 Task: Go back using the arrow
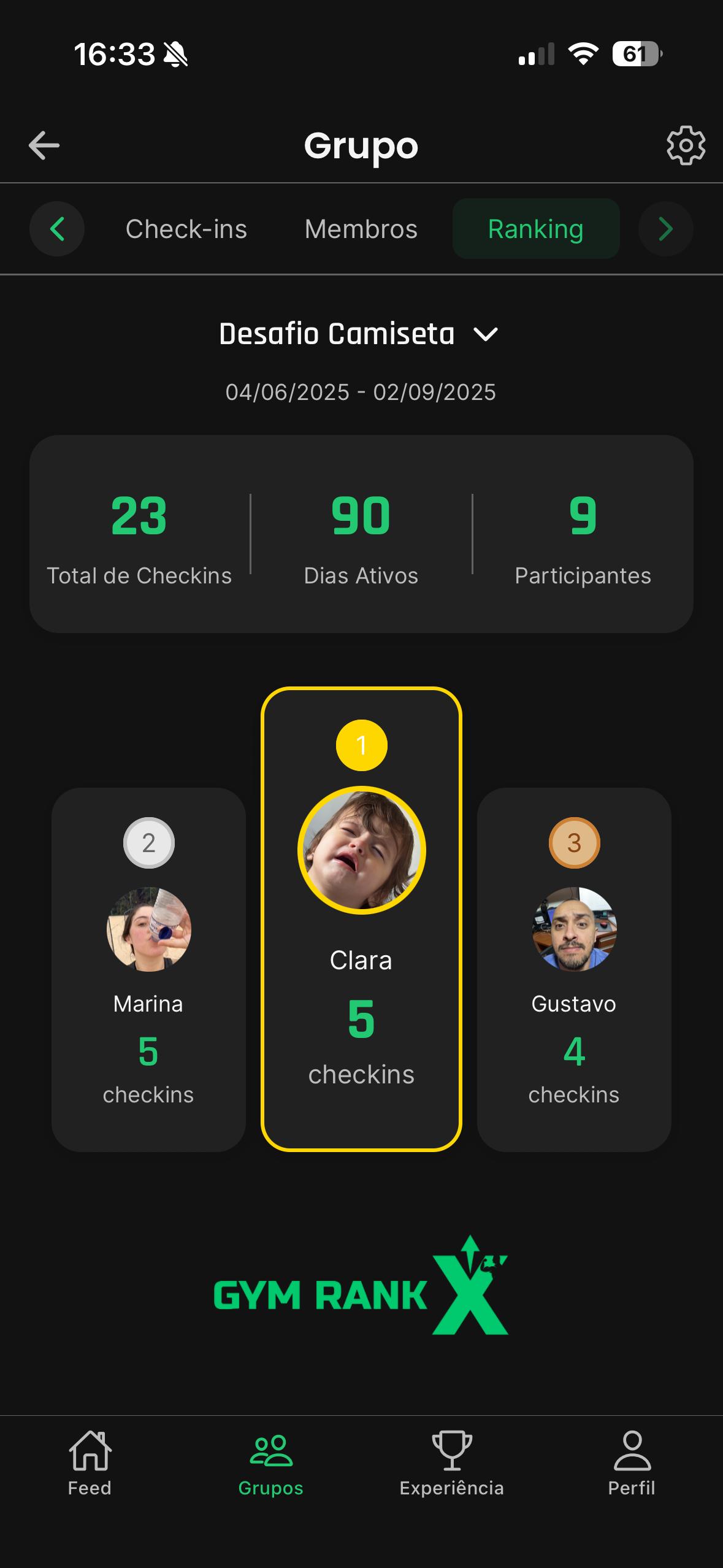[x=44, y=145]
